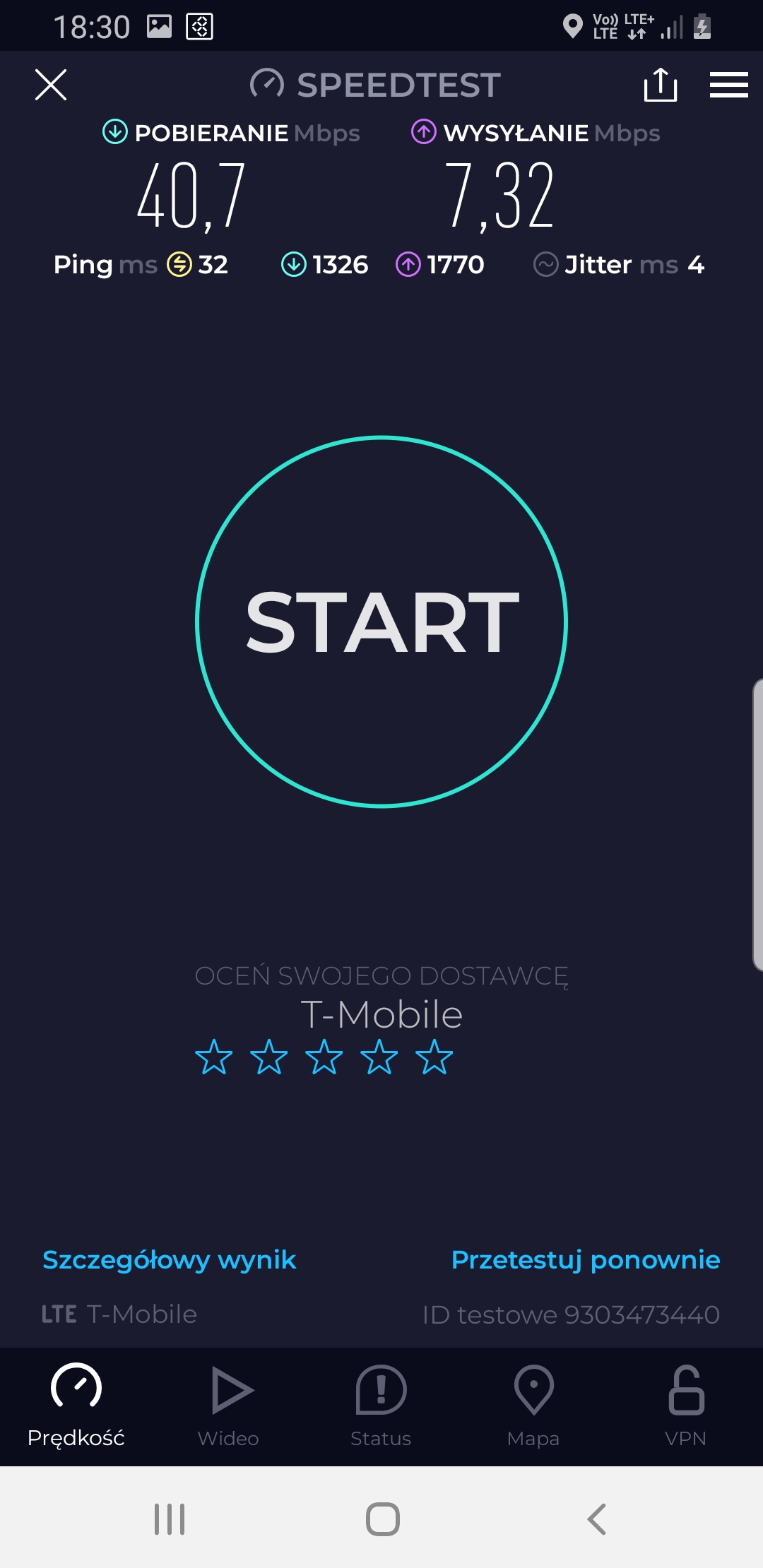
Task: Return to the home screen
Action: 382,1519
